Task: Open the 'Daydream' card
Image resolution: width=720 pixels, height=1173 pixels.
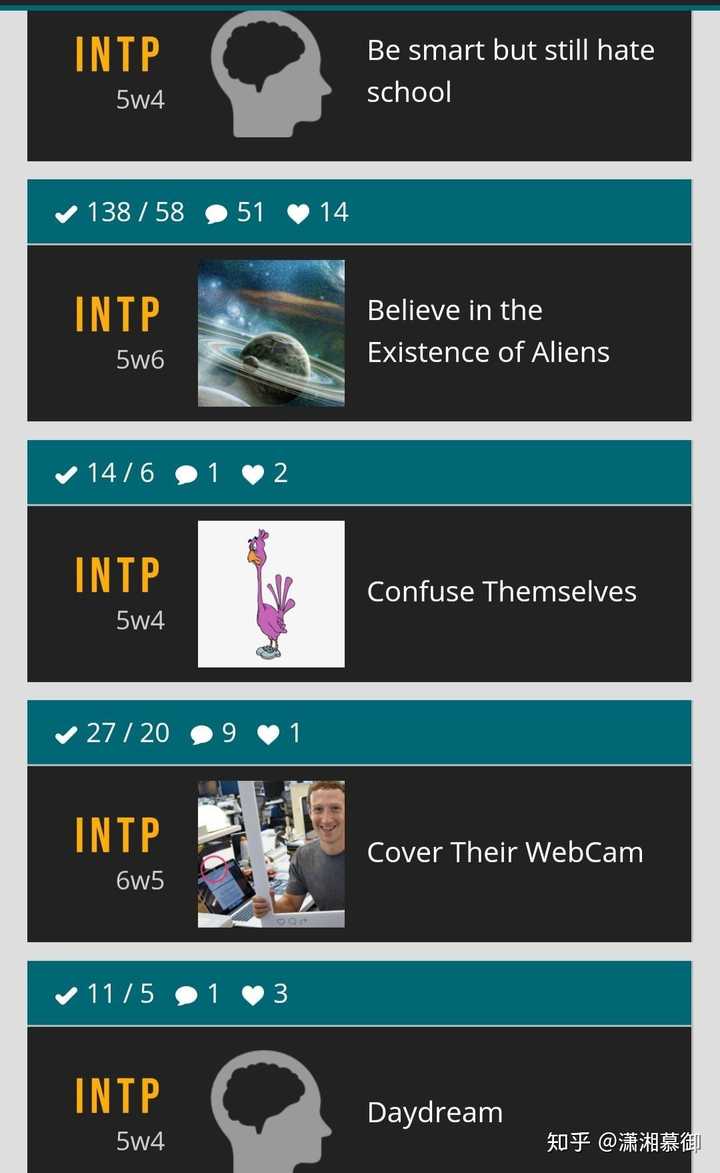Action: [435, 1113]
